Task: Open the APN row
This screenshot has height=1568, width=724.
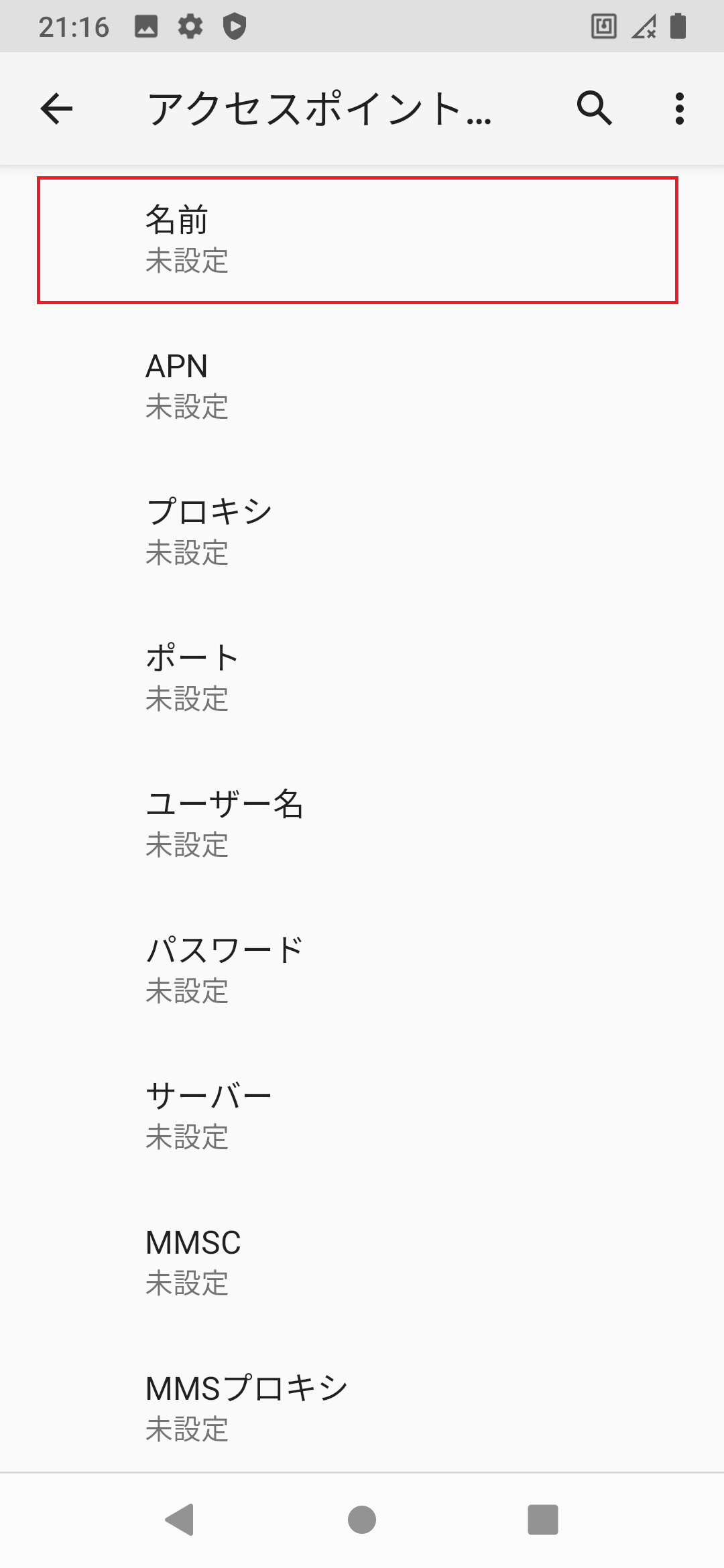Action: coord(362,386)
